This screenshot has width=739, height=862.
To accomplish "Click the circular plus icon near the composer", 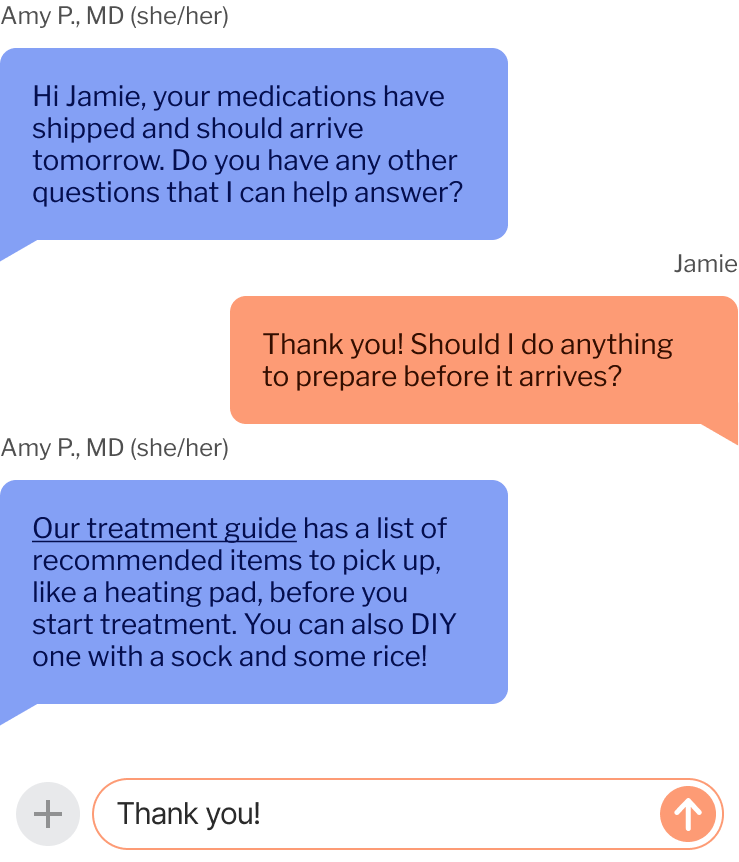I will tap(47, 814).
